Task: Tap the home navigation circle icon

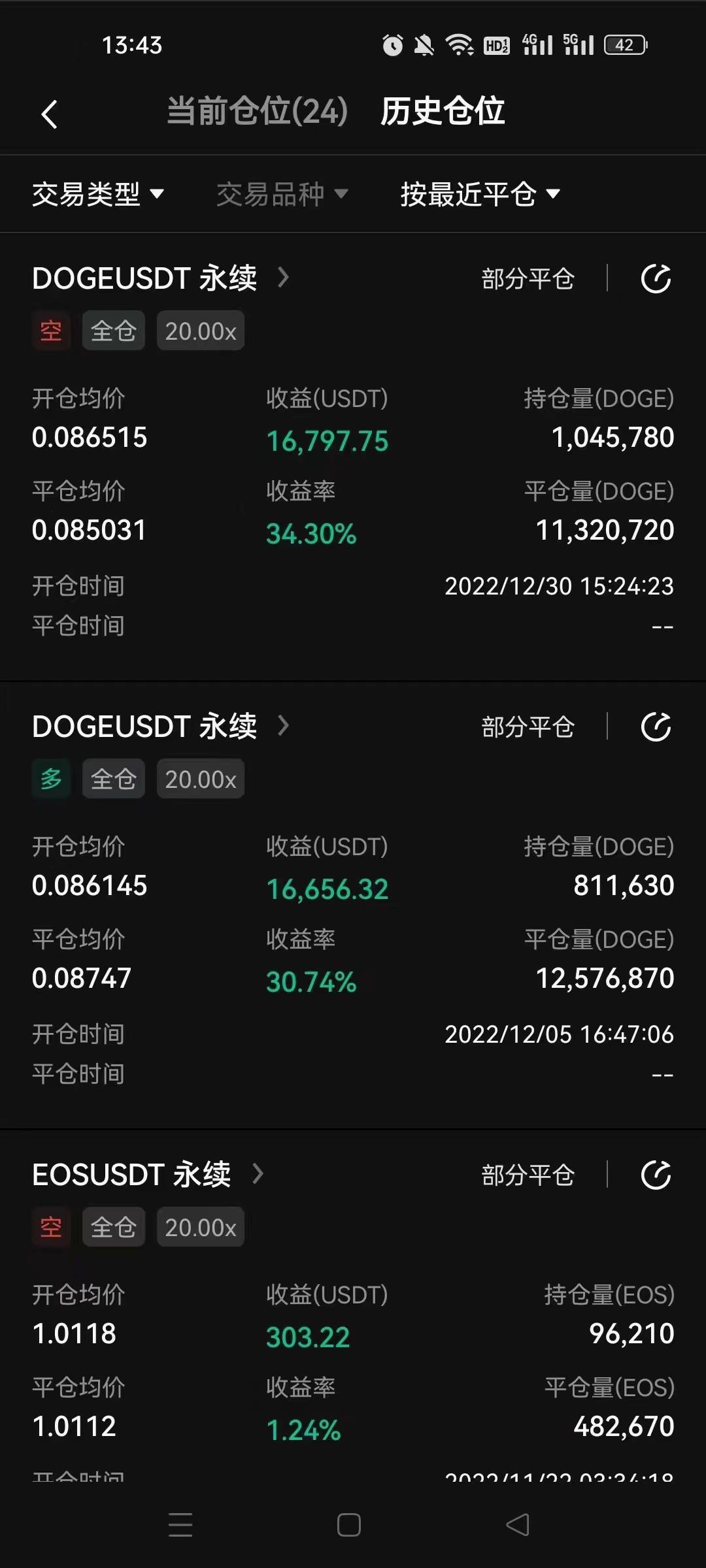Action: pos(348,1525)
